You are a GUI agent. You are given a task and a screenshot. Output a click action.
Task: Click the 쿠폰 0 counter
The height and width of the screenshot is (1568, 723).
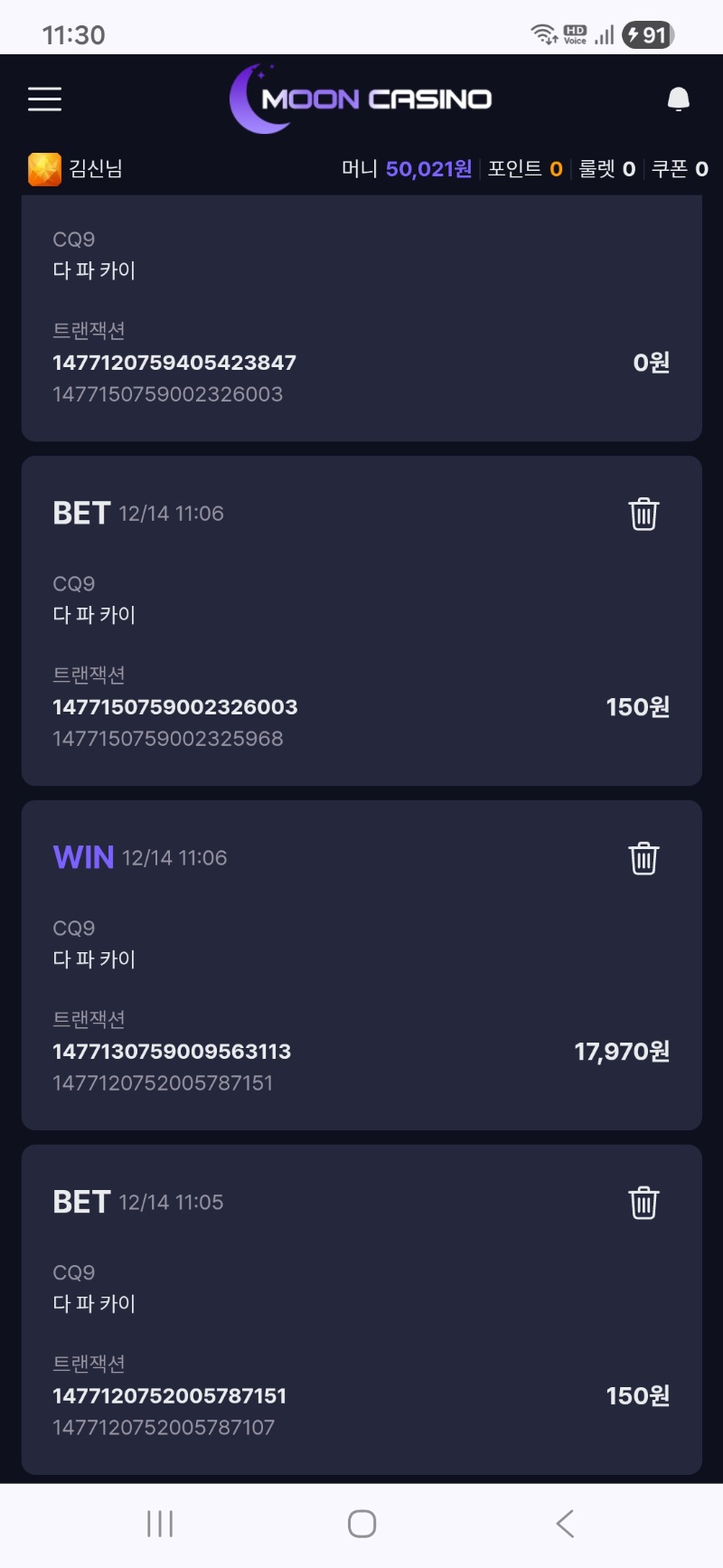coord(678,168)
